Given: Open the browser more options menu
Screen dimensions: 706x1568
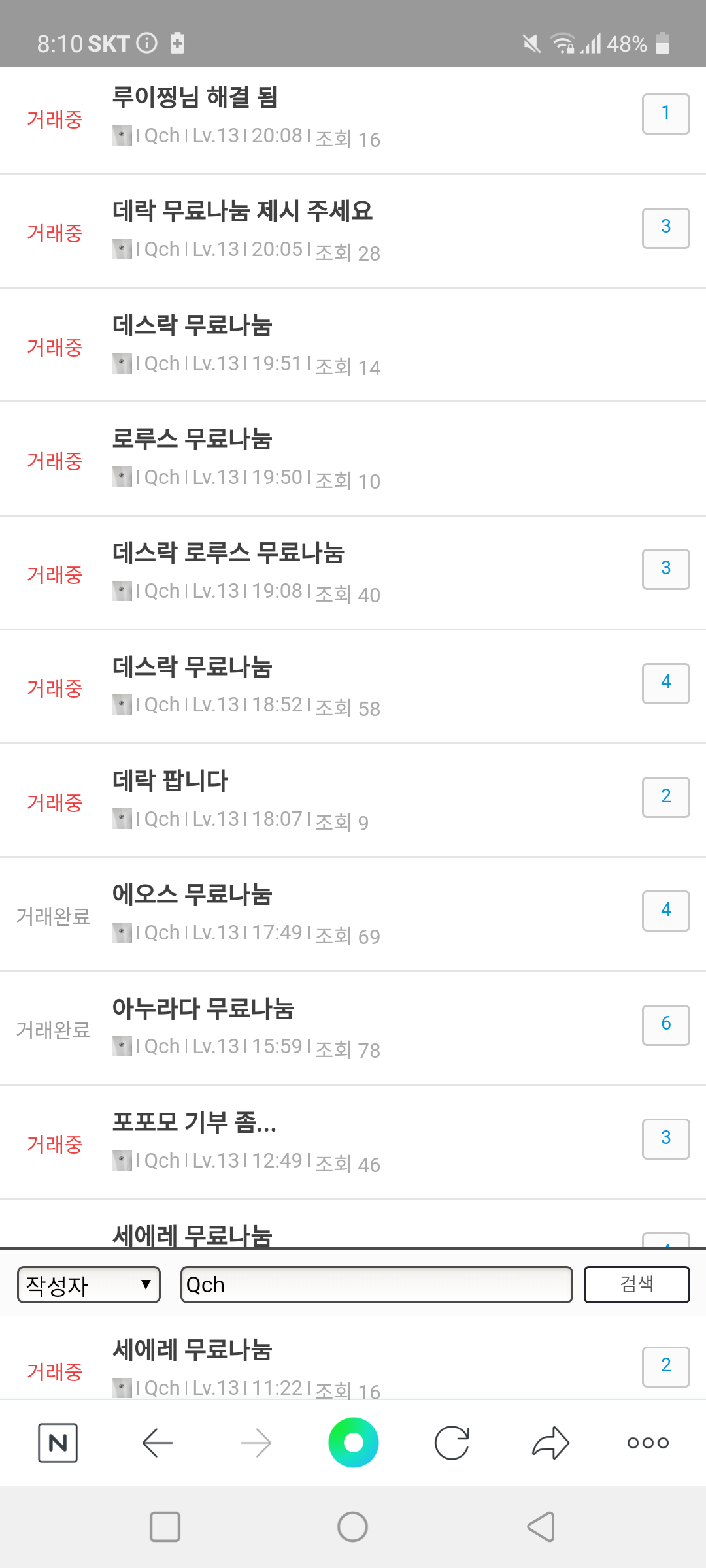Looking at the screenshot, I should tap(648, 1443).
